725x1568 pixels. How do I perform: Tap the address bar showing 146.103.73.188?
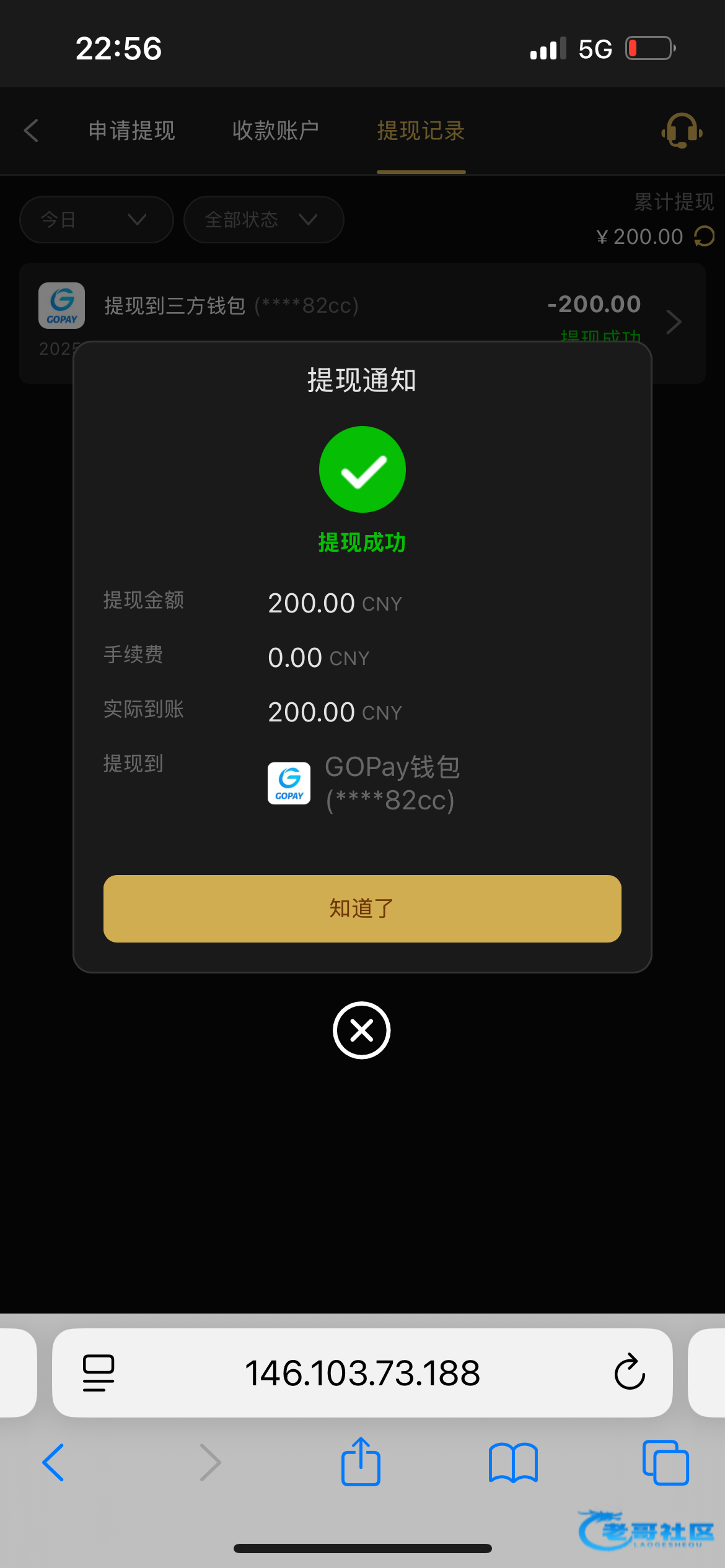pos(362,1372)
